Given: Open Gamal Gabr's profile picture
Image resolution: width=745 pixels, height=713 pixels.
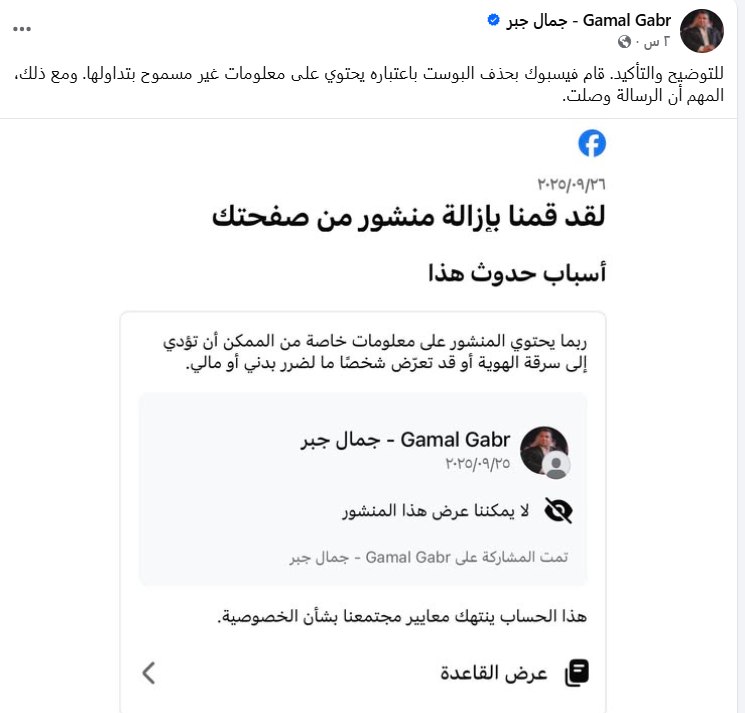Looking at the screenshot, I should click(701, 31).
